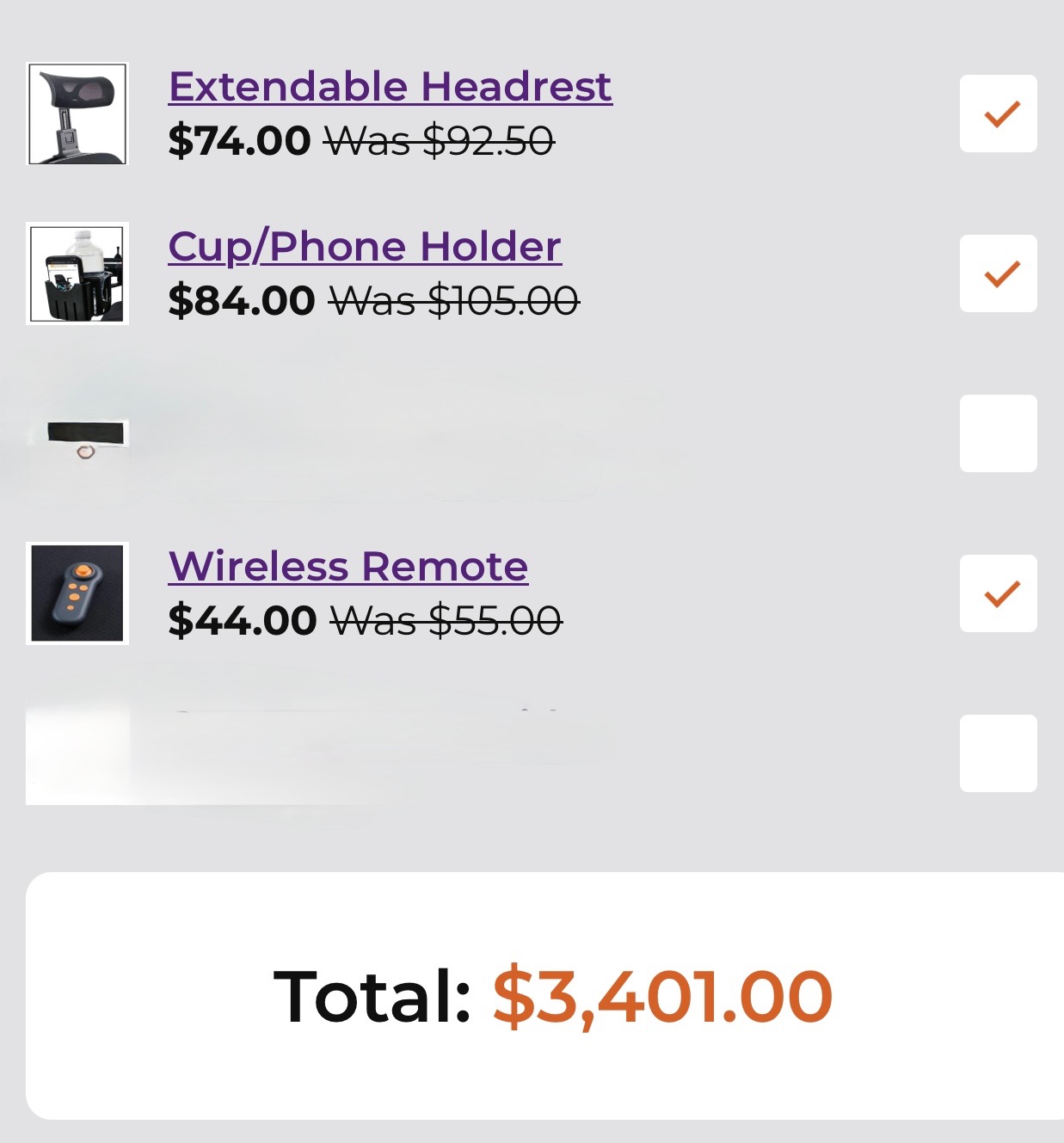The image size is (1064, 1143).
Task: Open the Cup/Phone Holder link
Action: [x=365, y=246]
